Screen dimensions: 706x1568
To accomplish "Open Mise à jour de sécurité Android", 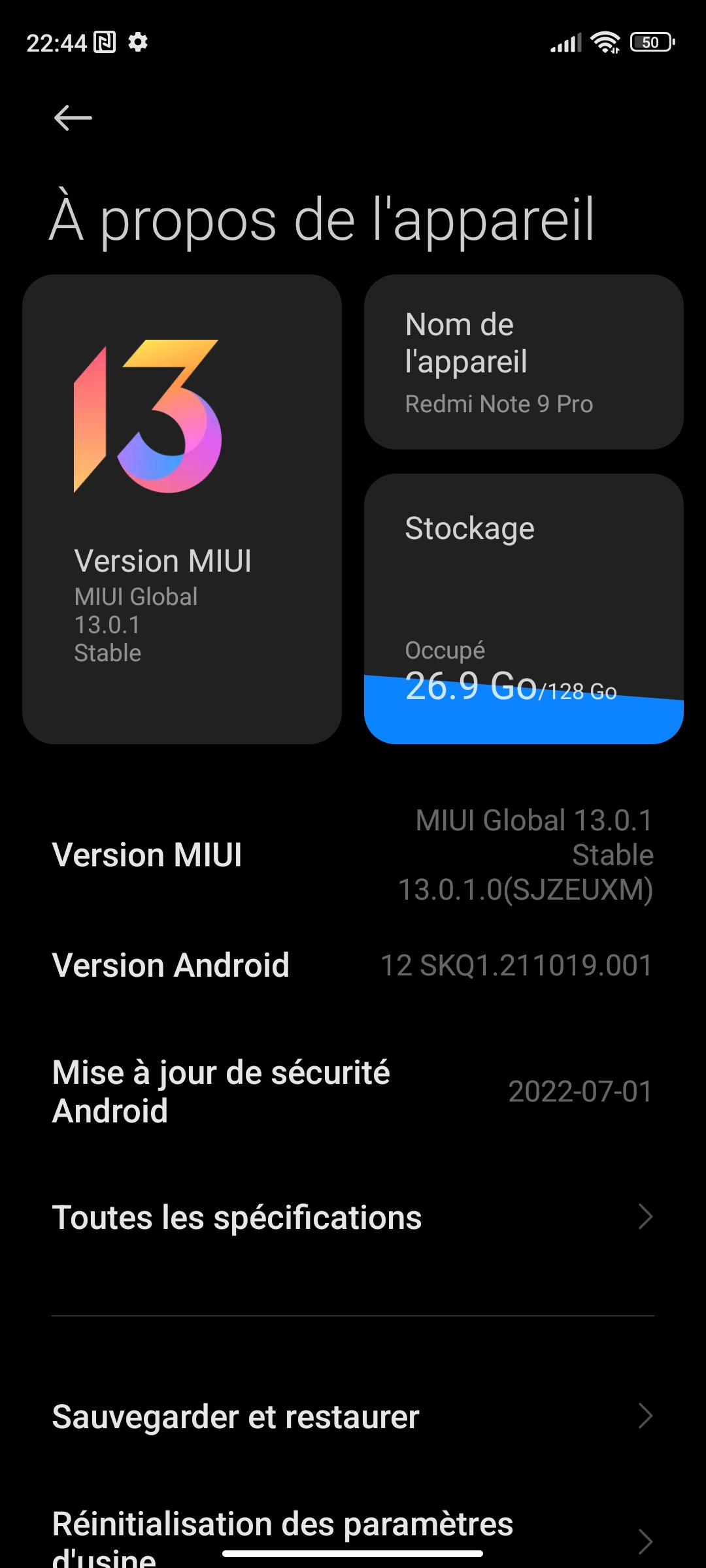I will pyautogui.click(x=353, y=1092).
